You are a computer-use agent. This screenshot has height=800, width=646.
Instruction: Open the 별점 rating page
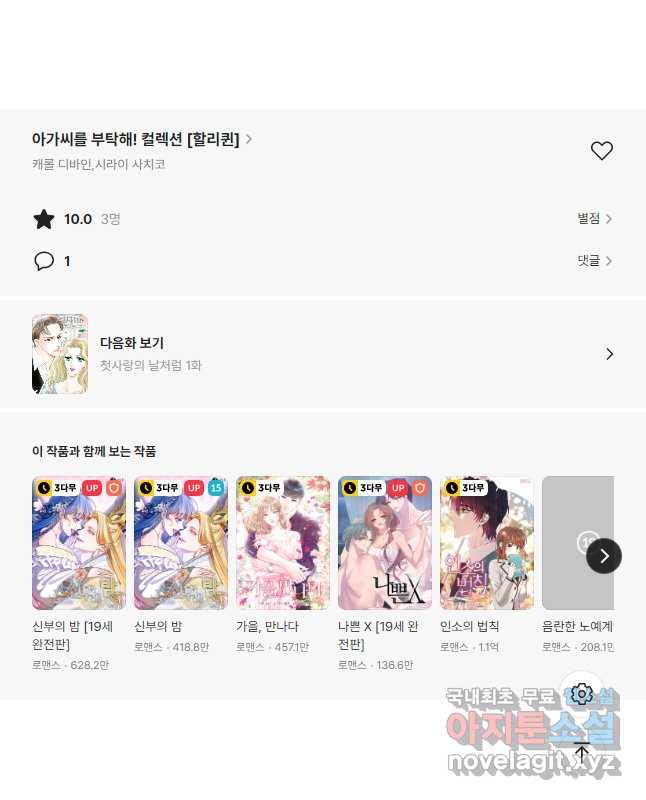coord(594,219)
